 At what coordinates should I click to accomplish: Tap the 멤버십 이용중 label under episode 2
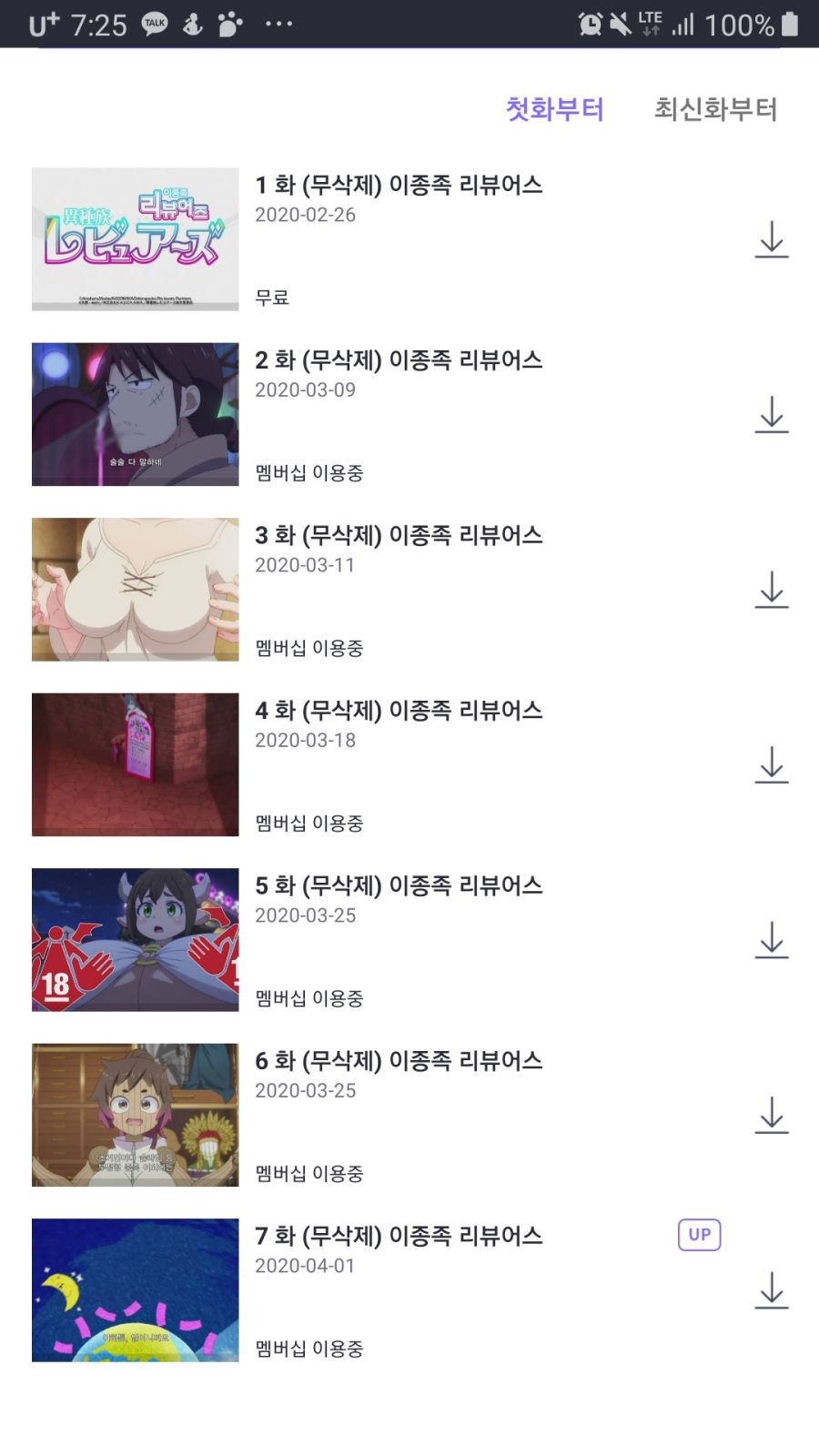tap(309, 473)
